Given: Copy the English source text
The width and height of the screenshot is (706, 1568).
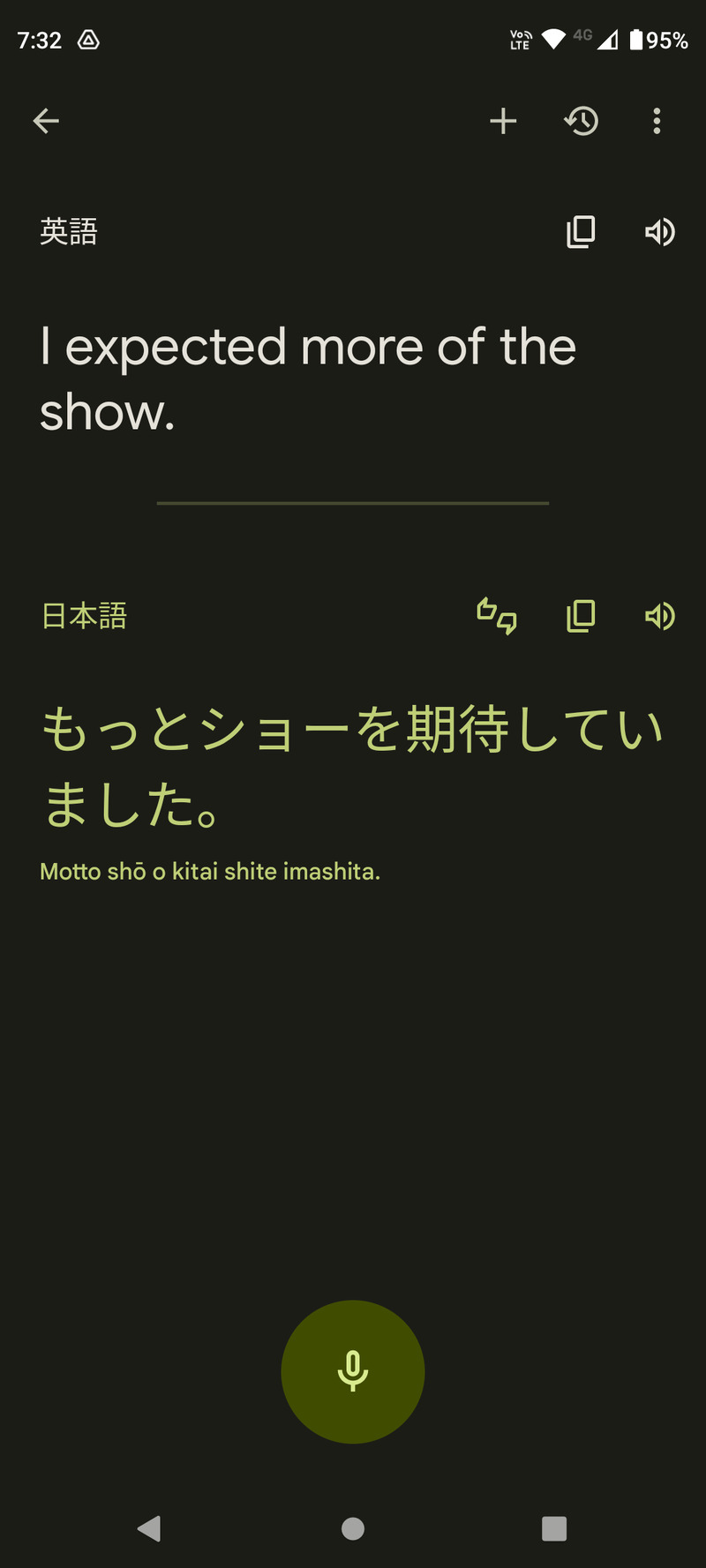Looking at the screenshot, I should click(581, 232).
